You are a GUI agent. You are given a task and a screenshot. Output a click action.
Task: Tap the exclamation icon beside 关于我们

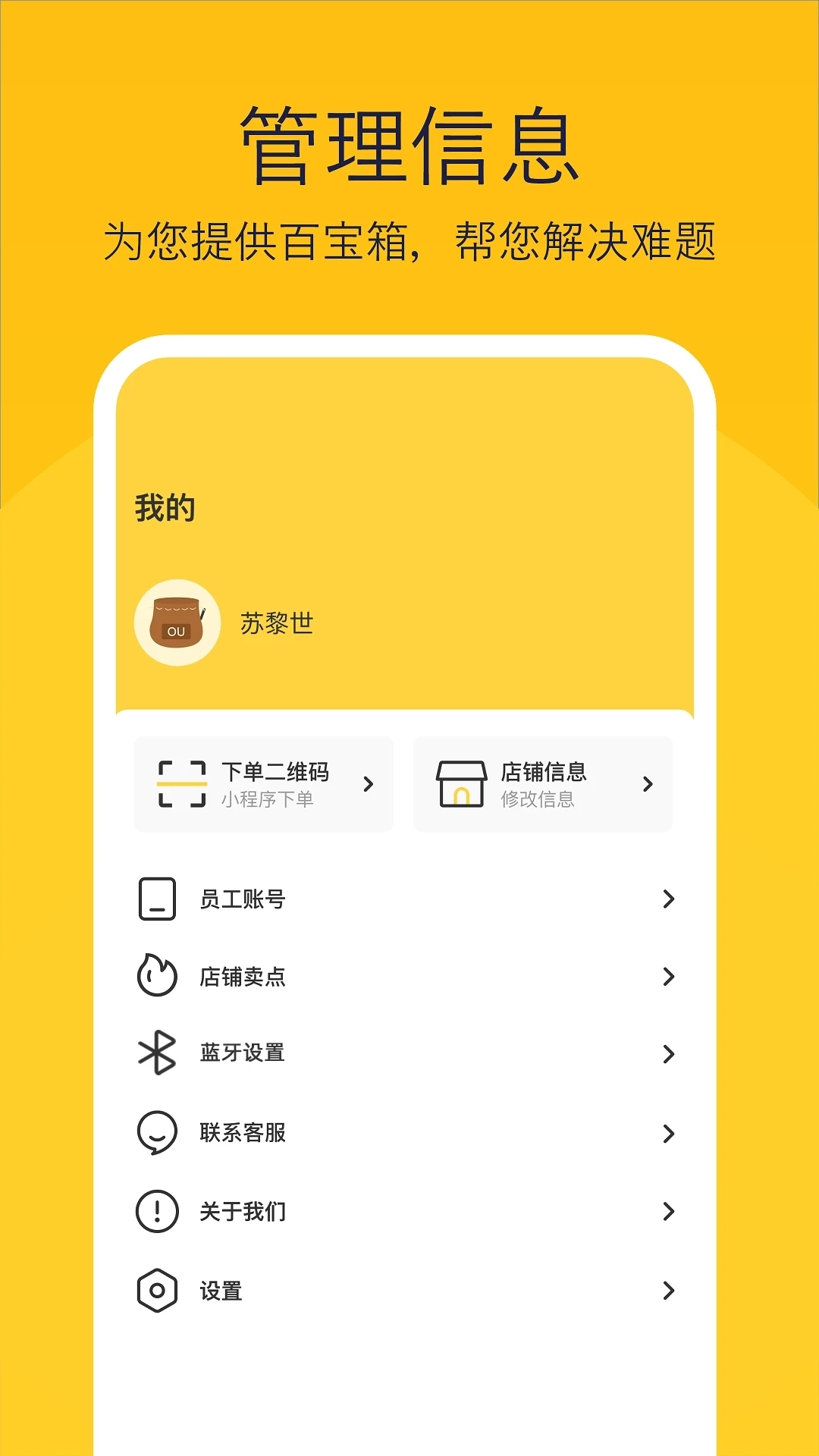(157, 1211)
